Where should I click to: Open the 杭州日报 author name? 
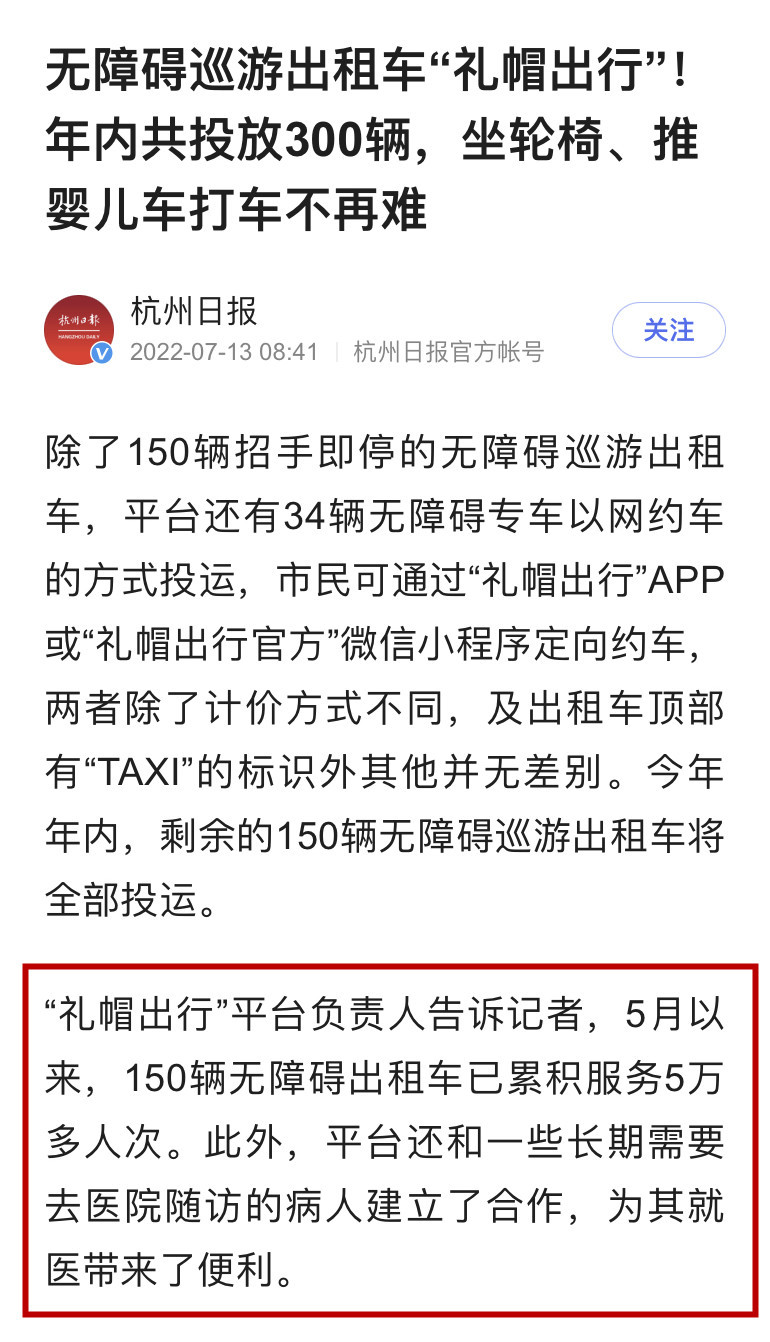coord(194,311)
